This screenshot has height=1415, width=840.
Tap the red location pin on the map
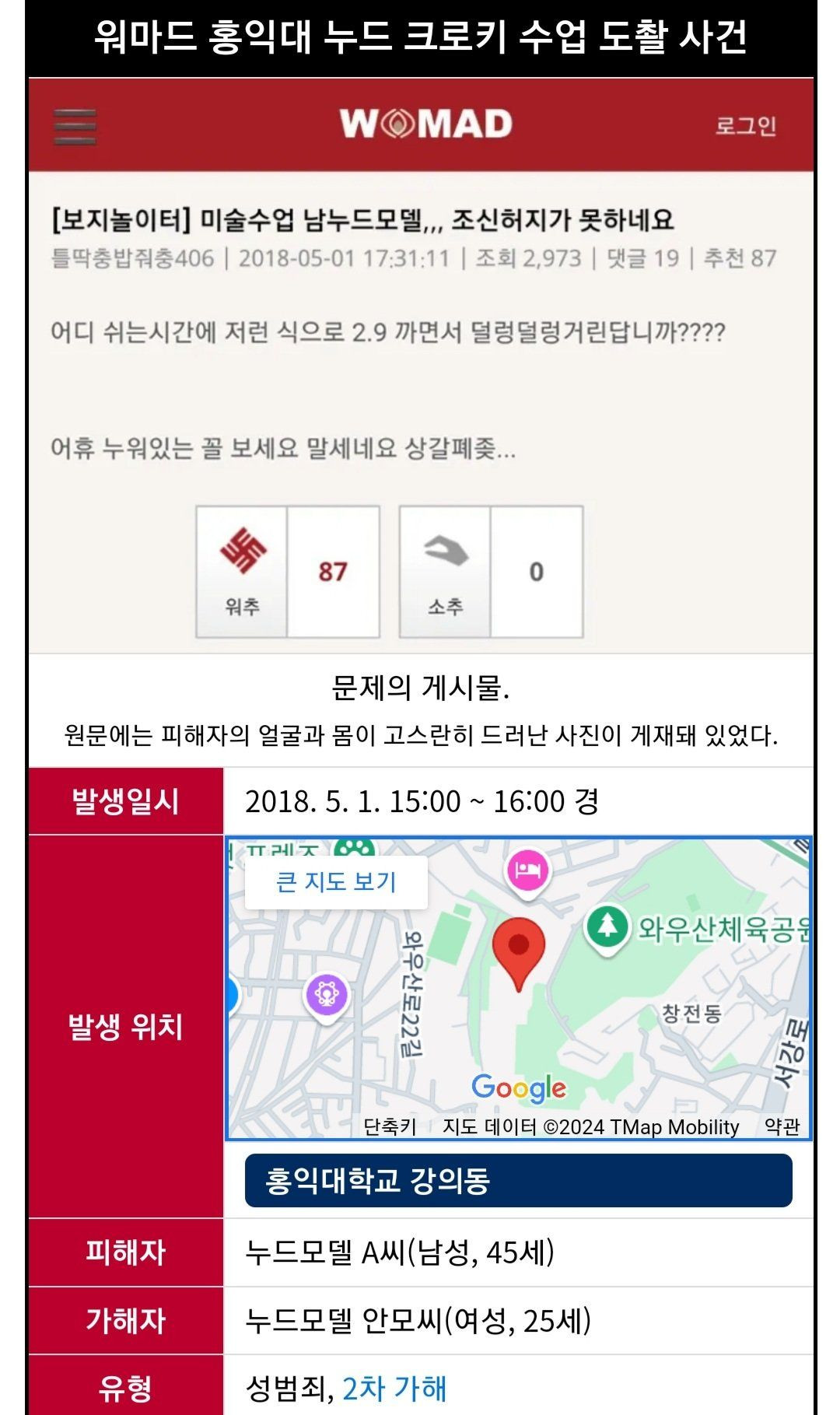click(519, 950)
